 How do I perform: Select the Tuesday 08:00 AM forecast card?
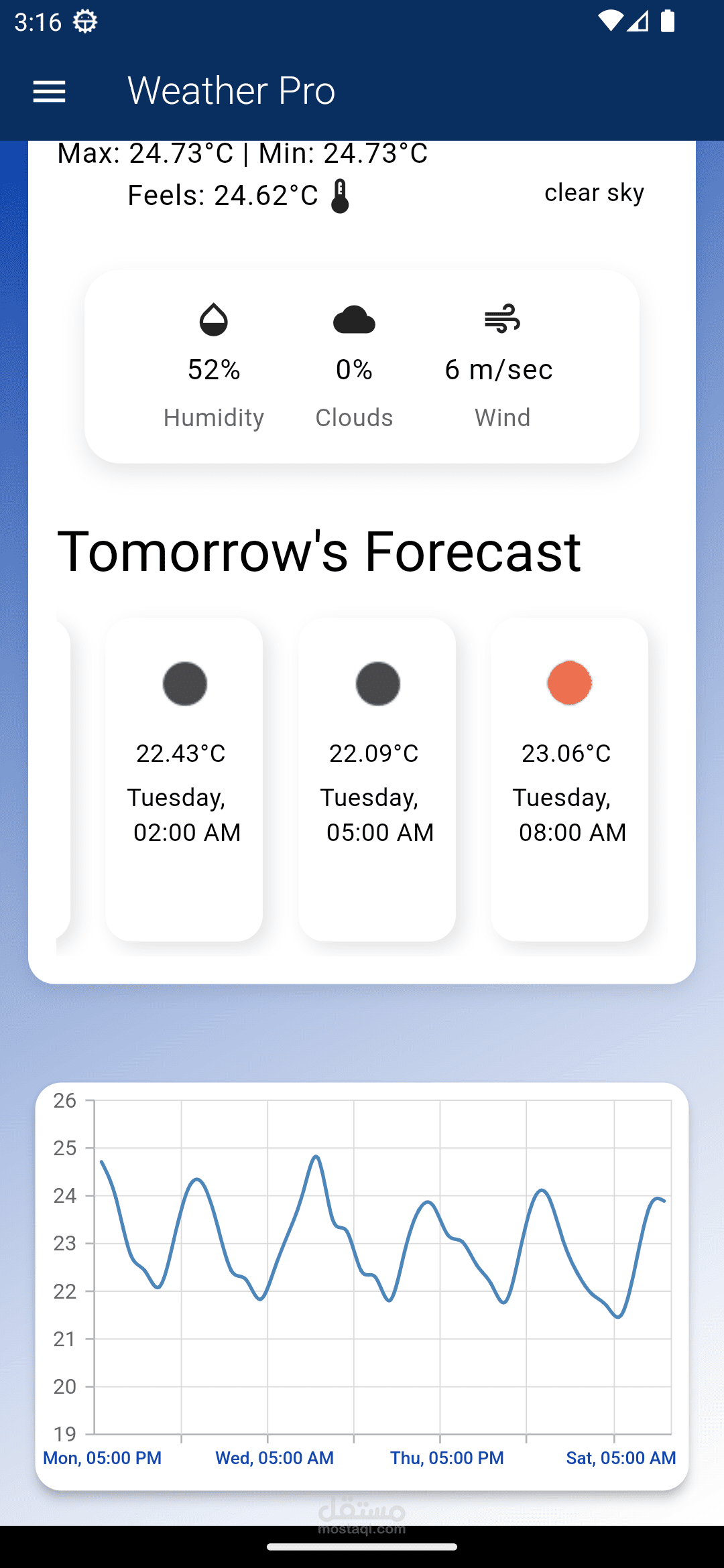pyautogui.click(x=570, y=779)
